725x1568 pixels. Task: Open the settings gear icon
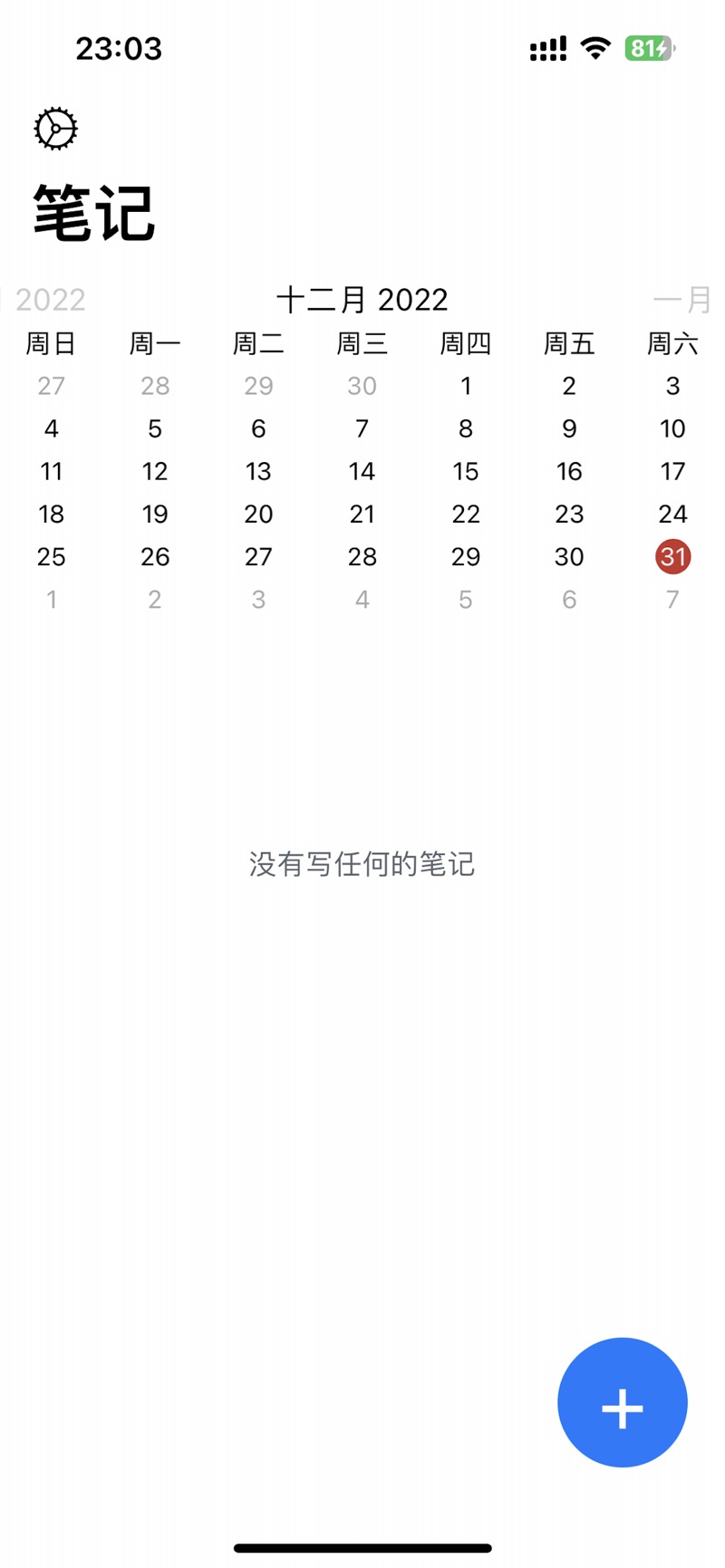point(55,129)
